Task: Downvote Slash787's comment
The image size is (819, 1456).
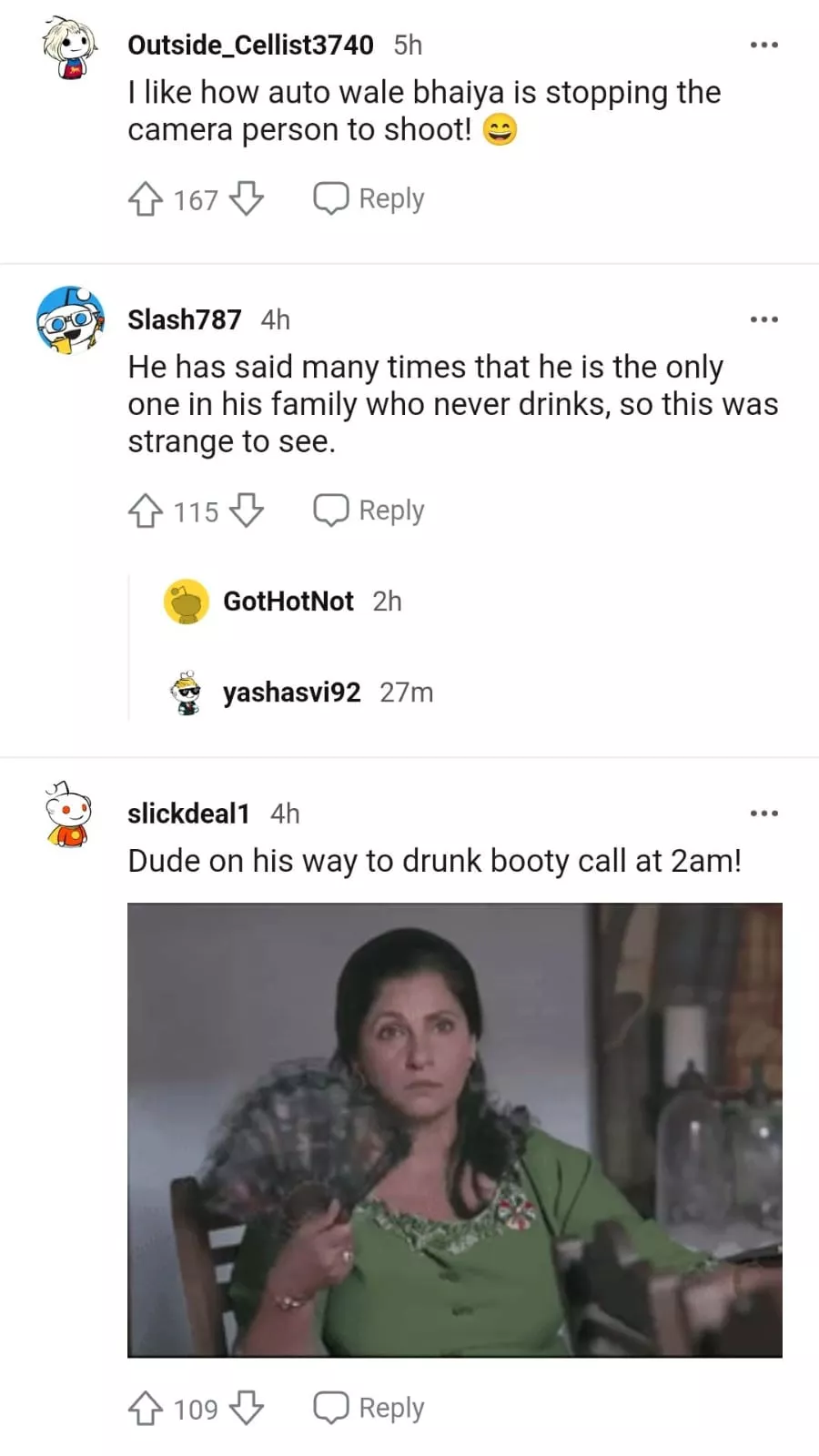Action: point(246,511)
